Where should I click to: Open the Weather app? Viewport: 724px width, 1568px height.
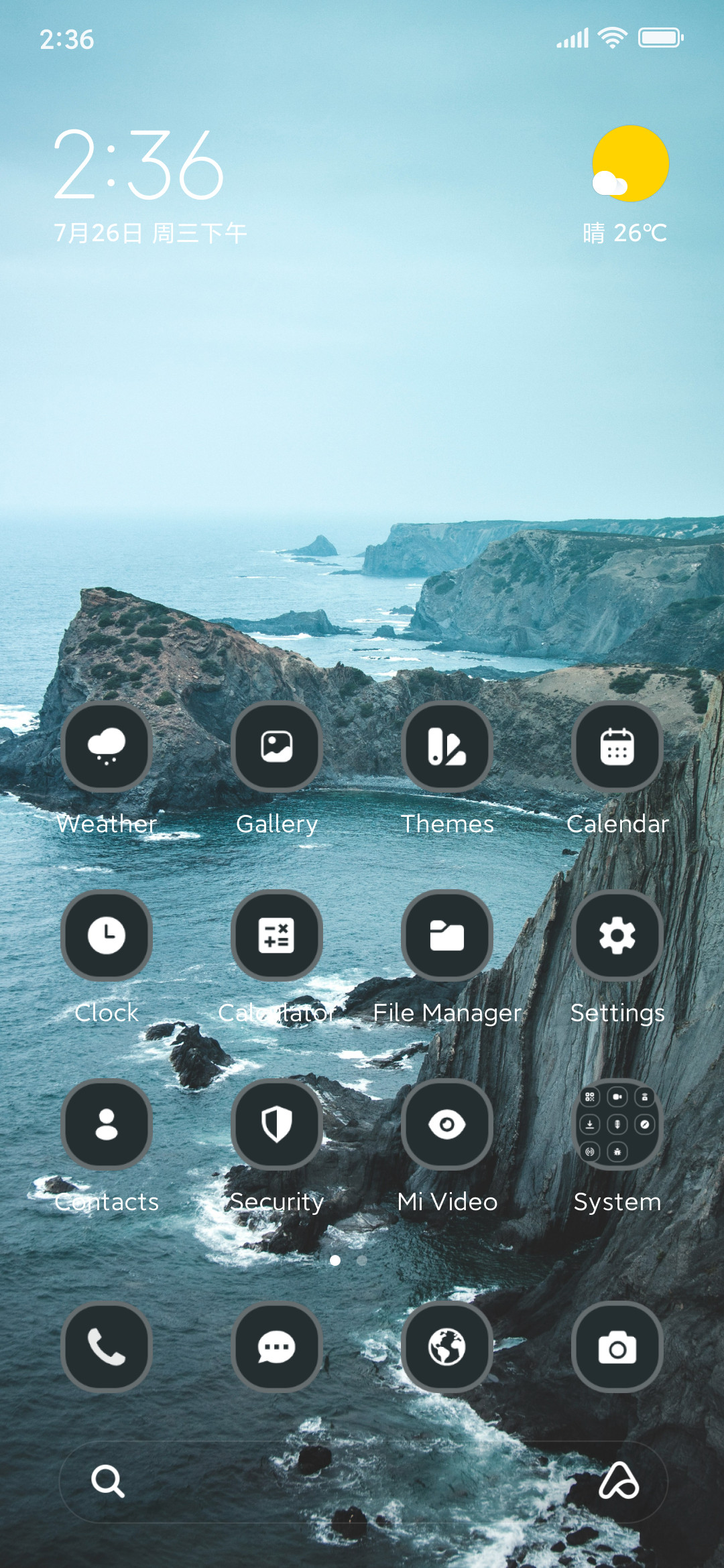pyautogui.click(x=107, y=746)
